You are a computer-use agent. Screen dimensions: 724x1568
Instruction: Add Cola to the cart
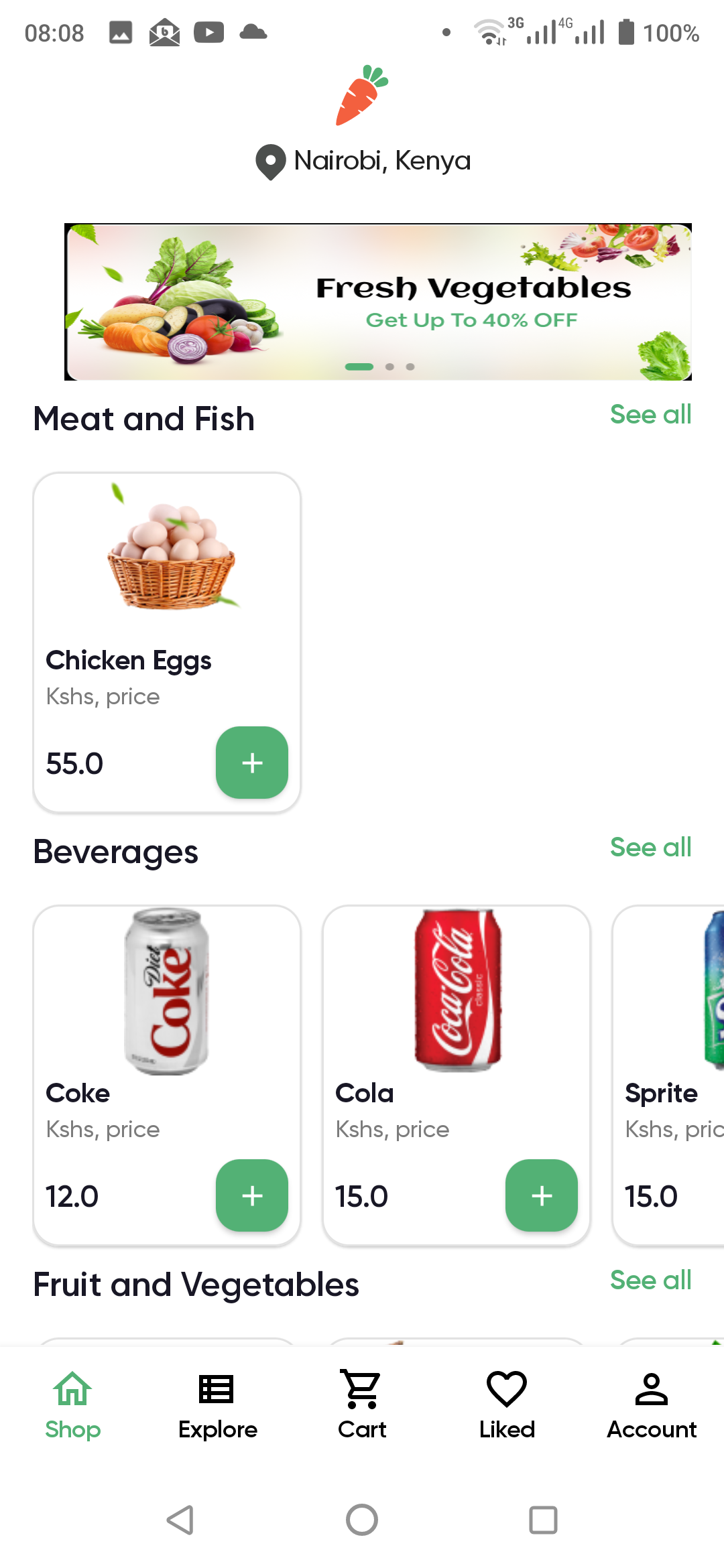pos(541,1195)
